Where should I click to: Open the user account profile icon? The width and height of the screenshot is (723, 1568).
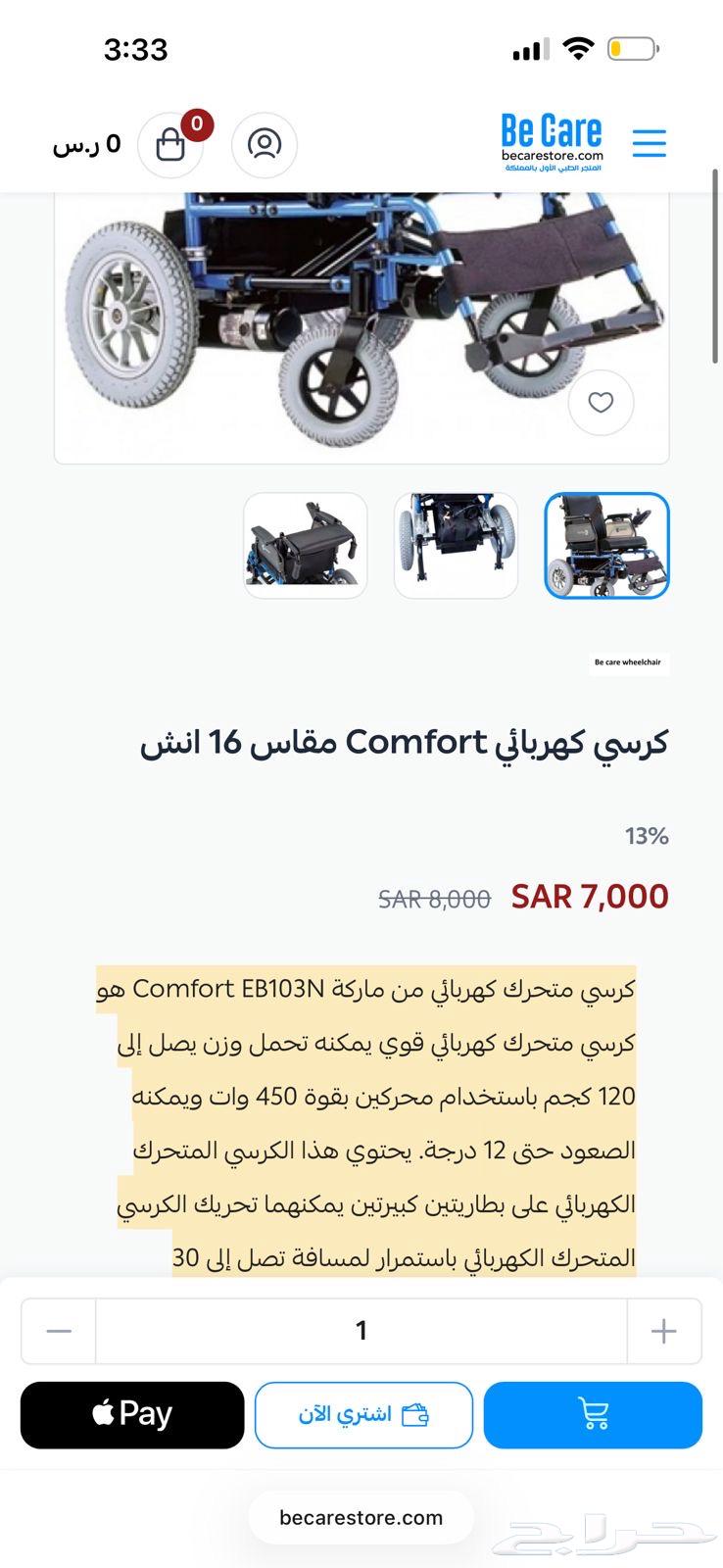pos(264,145)
